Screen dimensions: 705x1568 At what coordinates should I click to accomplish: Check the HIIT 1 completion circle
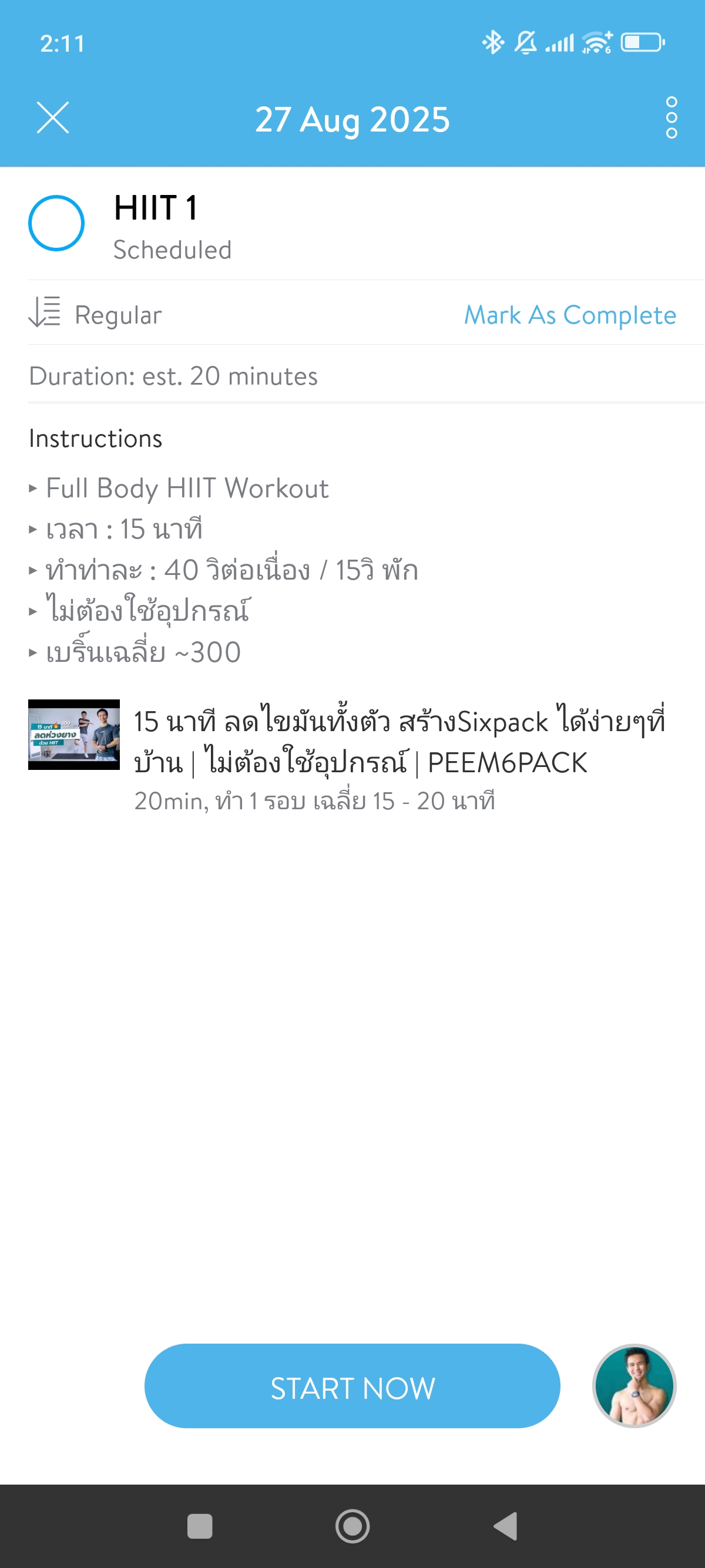[56, 223]
